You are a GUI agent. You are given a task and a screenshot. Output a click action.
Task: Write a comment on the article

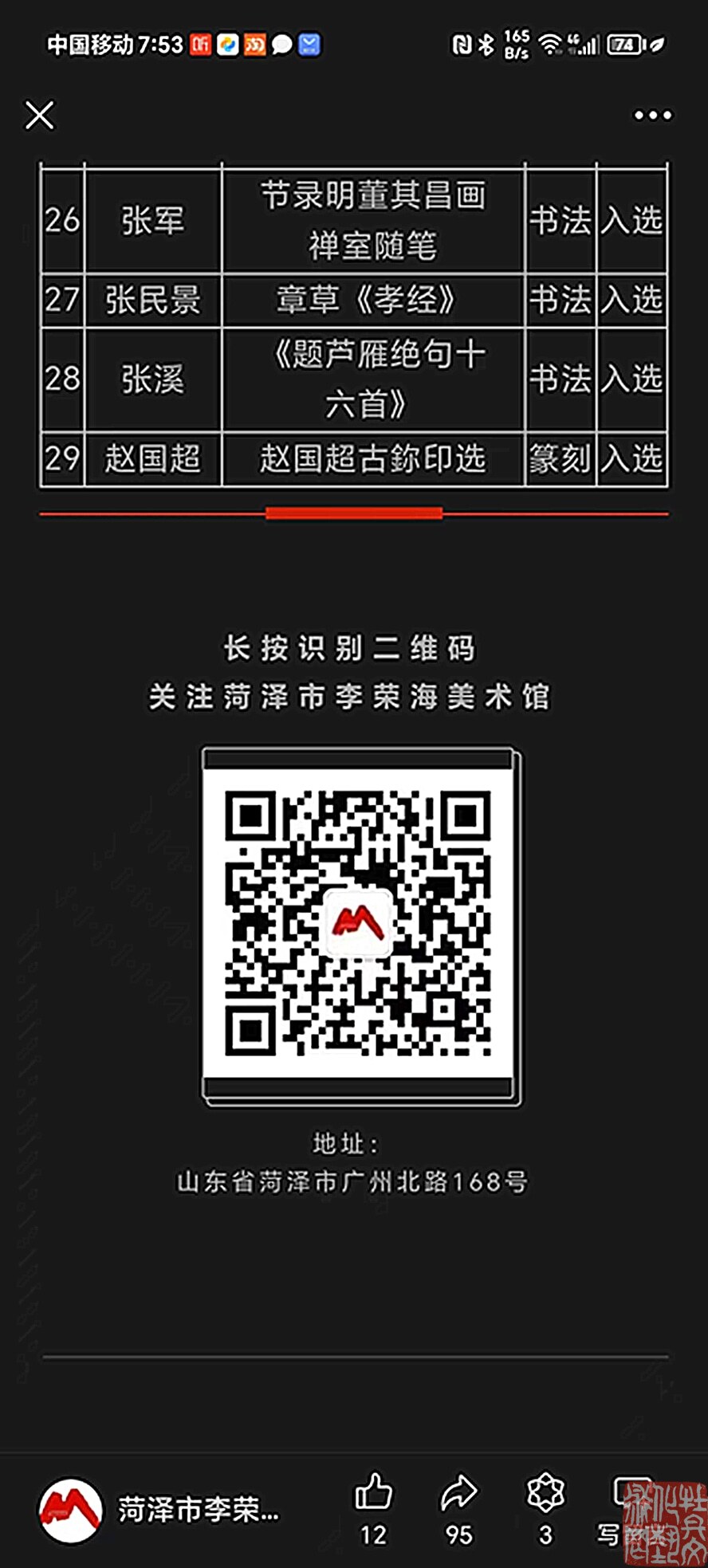click(630, 1508)
